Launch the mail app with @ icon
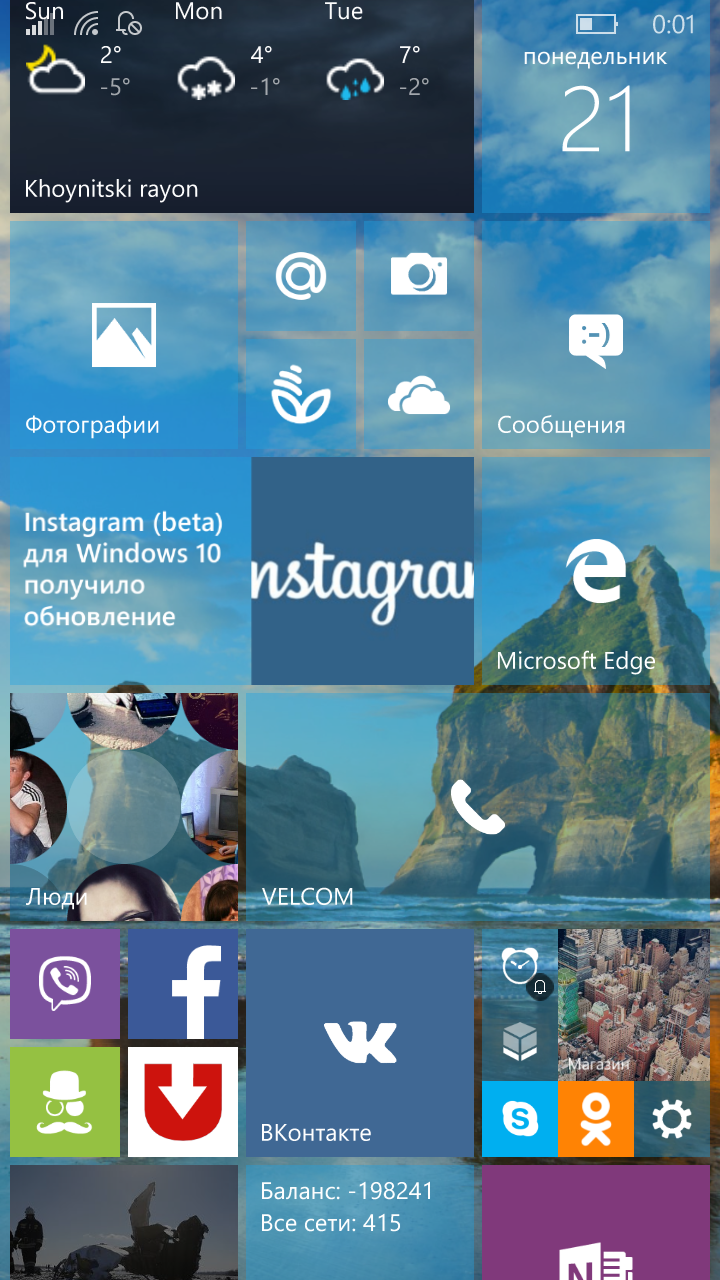 [x=301, y=276]
